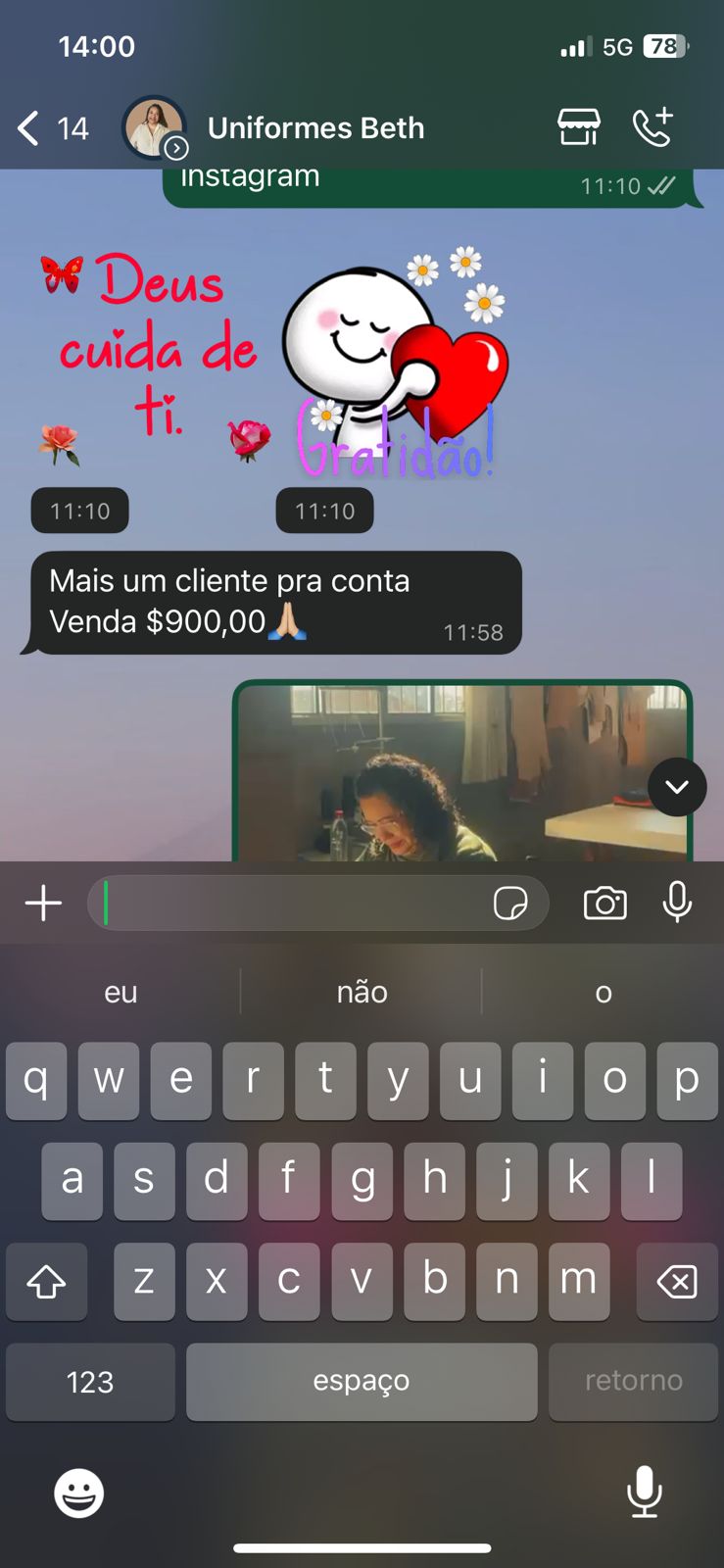Screen dimensions: 724x1568
Task: Focus the message text field
Action: (x=294, y=903)
